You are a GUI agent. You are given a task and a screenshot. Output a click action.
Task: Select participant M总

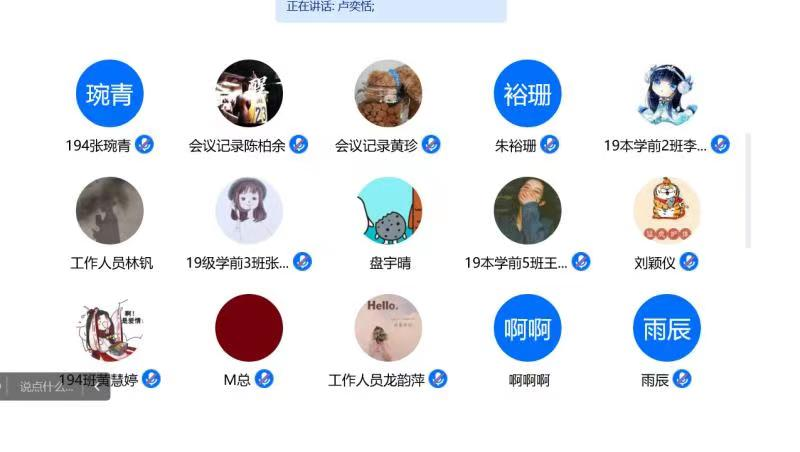pos(249,328)
